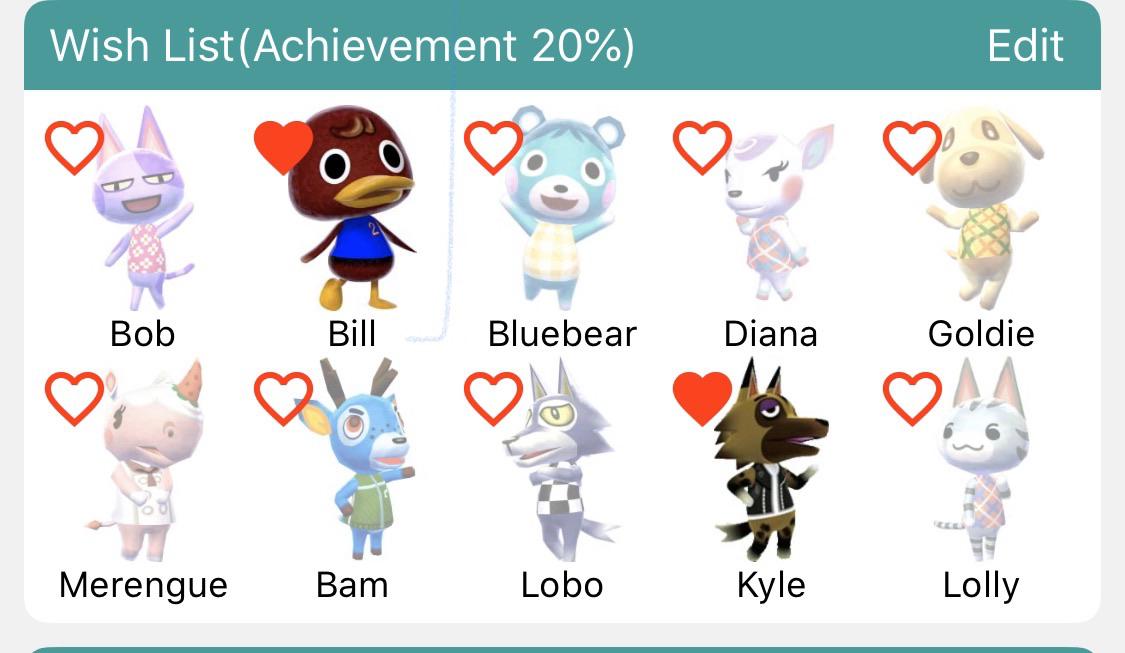Screen dimensions: 1125x653
Task: Toggle Bam's heart icon
Action: 283,398
